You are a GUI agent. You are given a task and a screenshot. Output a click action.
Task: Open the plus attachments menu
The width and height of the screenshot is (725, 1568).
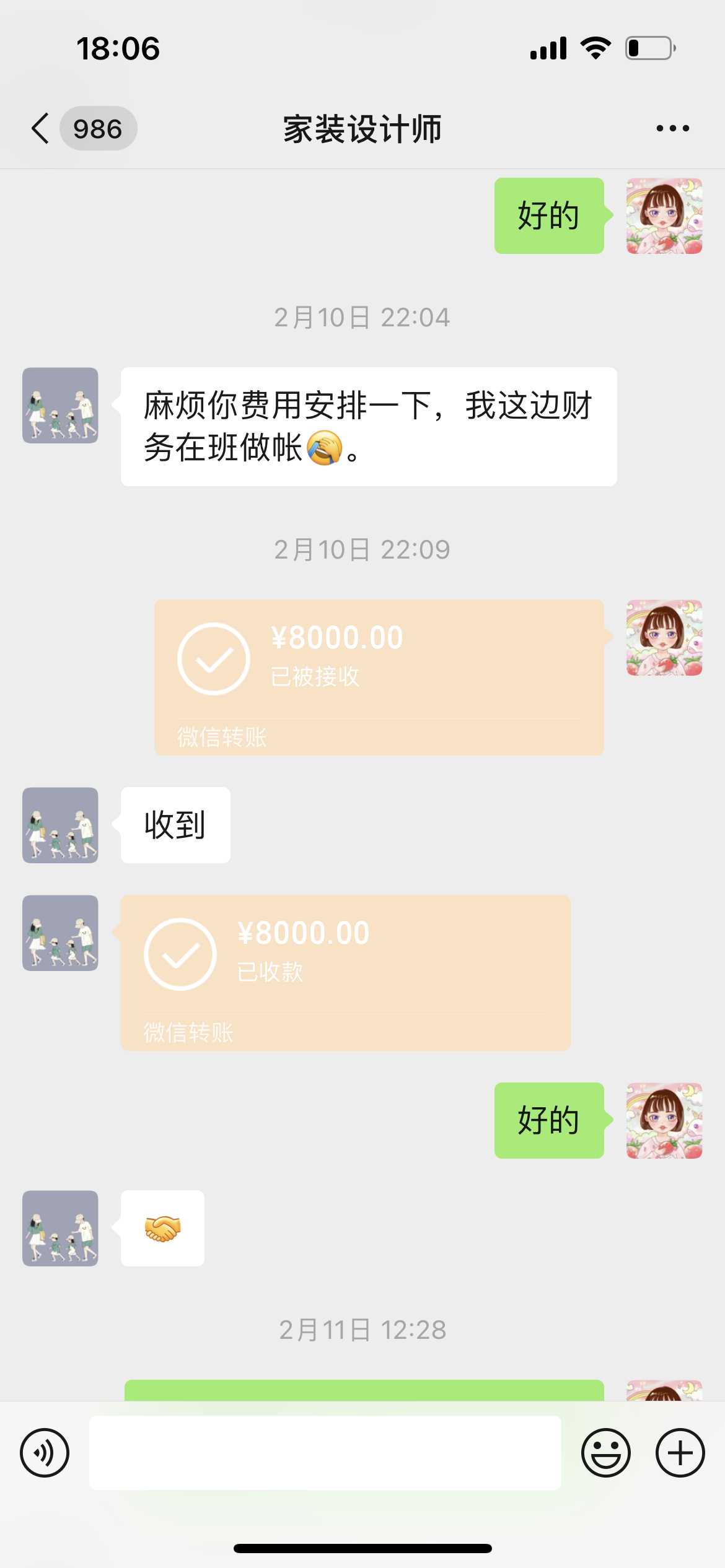[x=680, y=1453]
